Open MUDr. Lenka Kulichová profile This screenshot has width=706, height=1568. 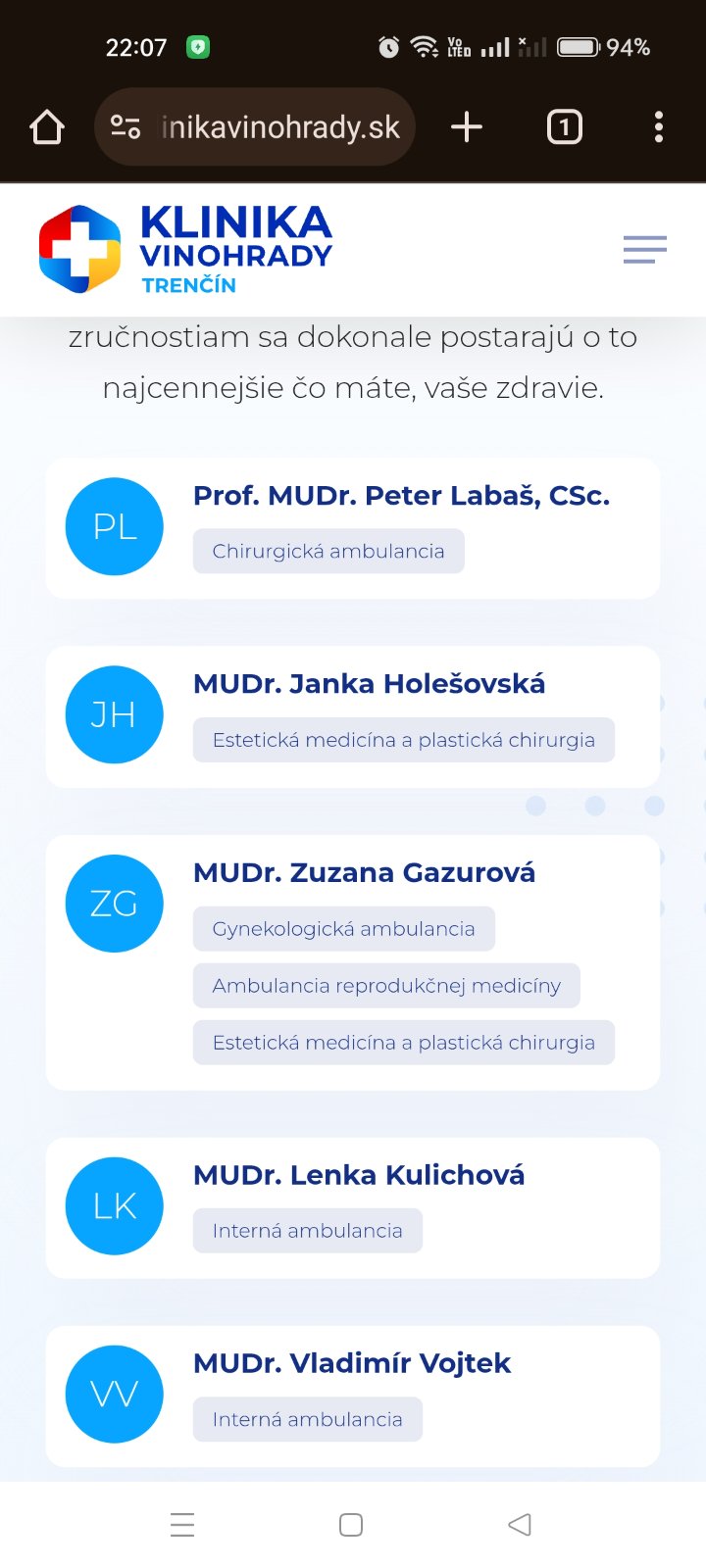click(359, 1175)
